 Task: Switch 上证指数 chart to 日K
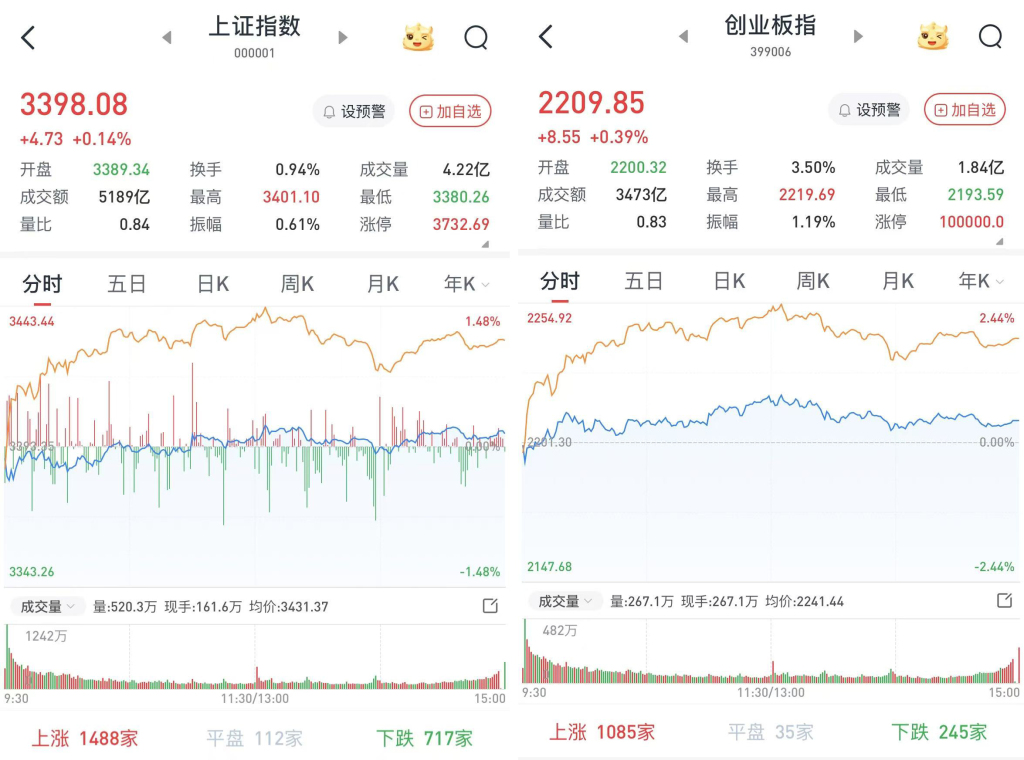tap(212, 284)
